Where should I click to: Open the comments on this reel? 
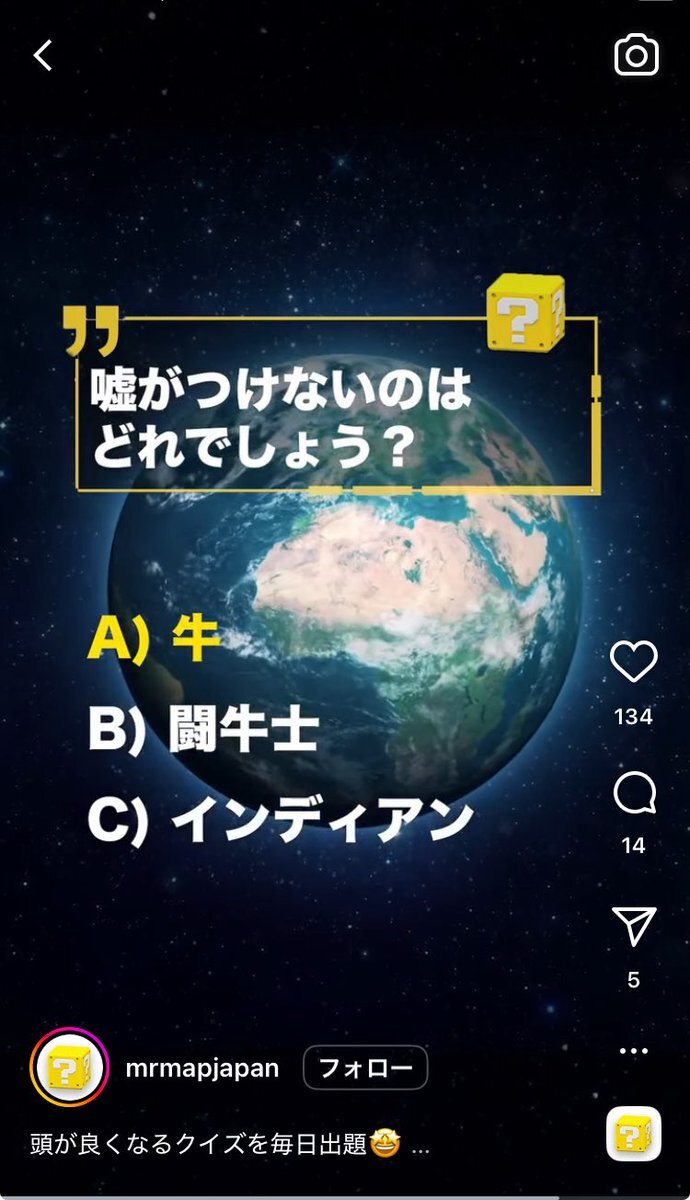click(633, 795)
